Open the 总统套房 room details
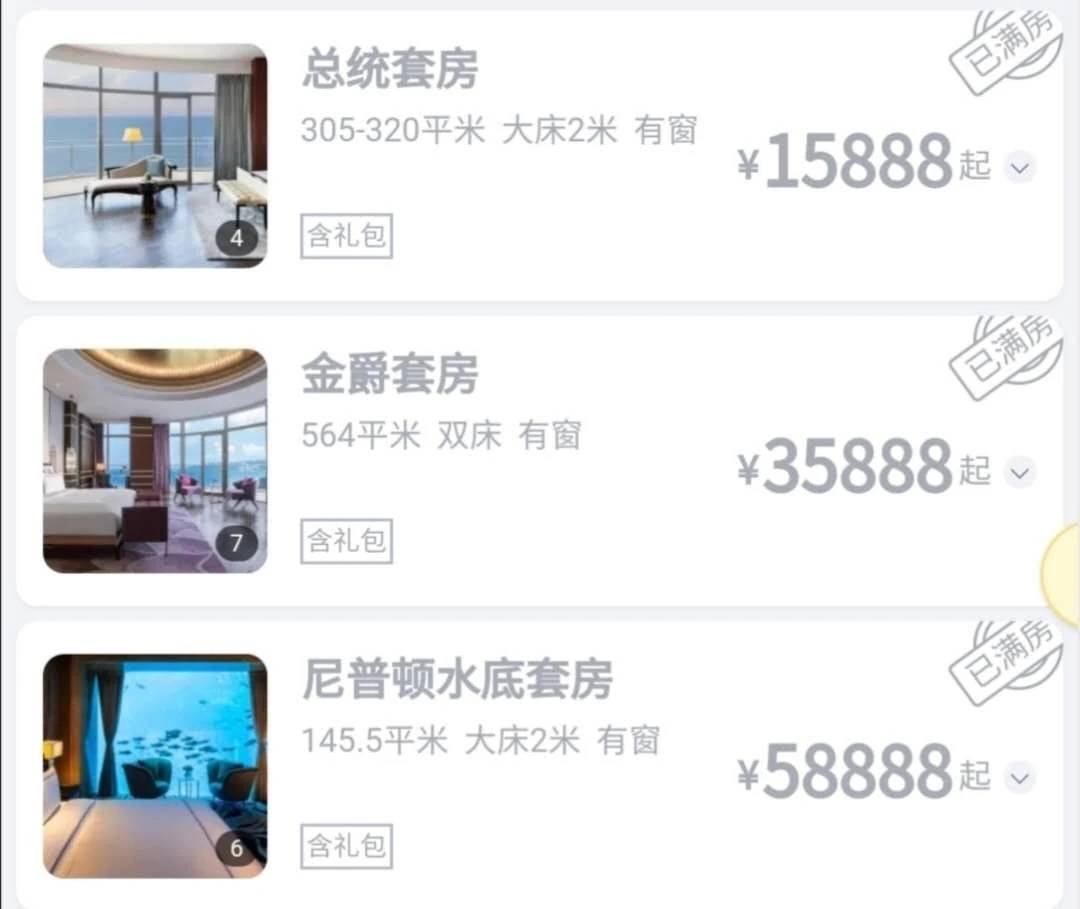Viewport: 1080px width, 909px height. 390,70
